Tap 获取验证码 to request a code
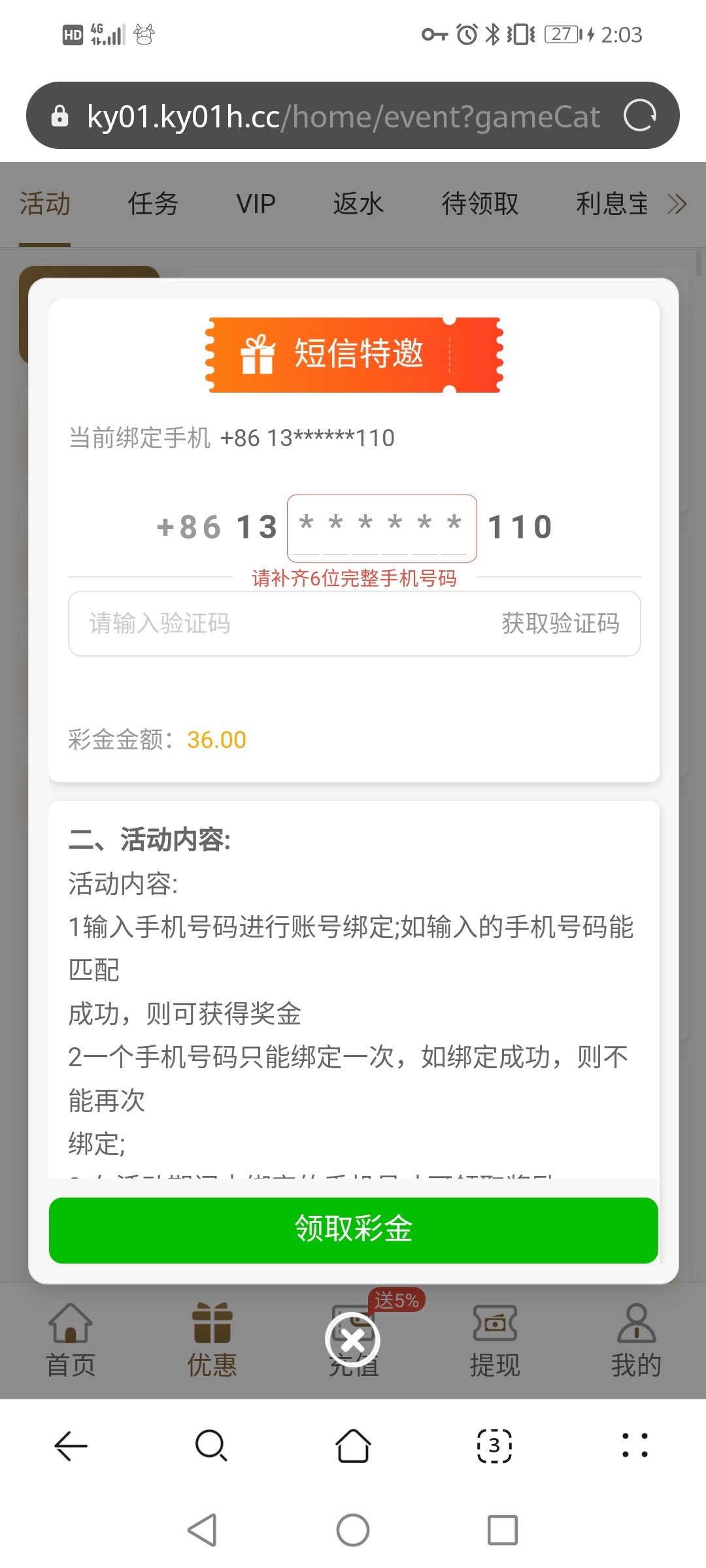This screenshot has width=706, height=1568. coord(560,623)
